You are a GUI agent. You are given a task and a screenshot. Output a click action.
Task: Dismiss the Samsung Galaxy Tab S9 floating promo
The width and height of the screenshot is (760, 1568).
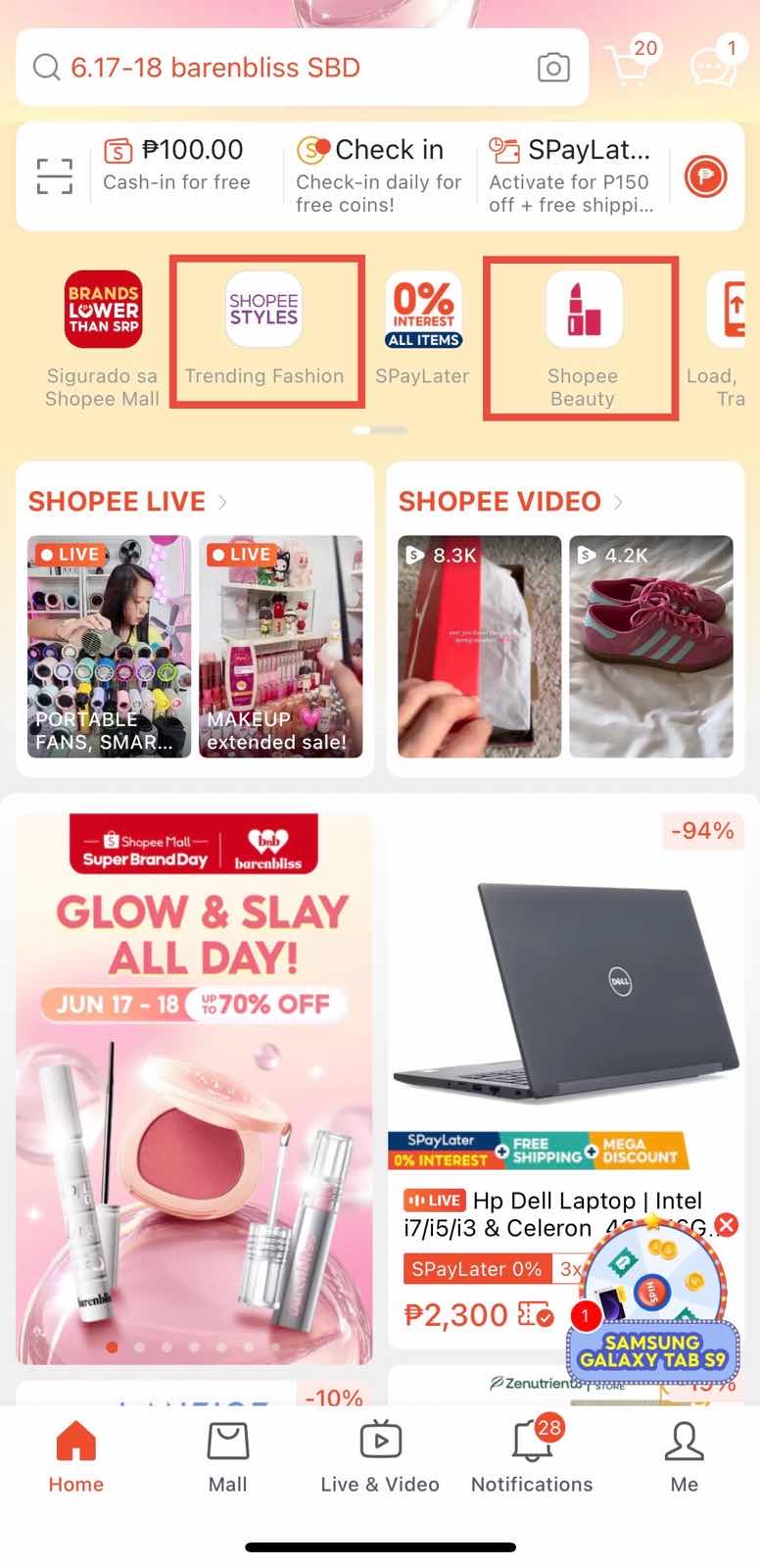727,1225
